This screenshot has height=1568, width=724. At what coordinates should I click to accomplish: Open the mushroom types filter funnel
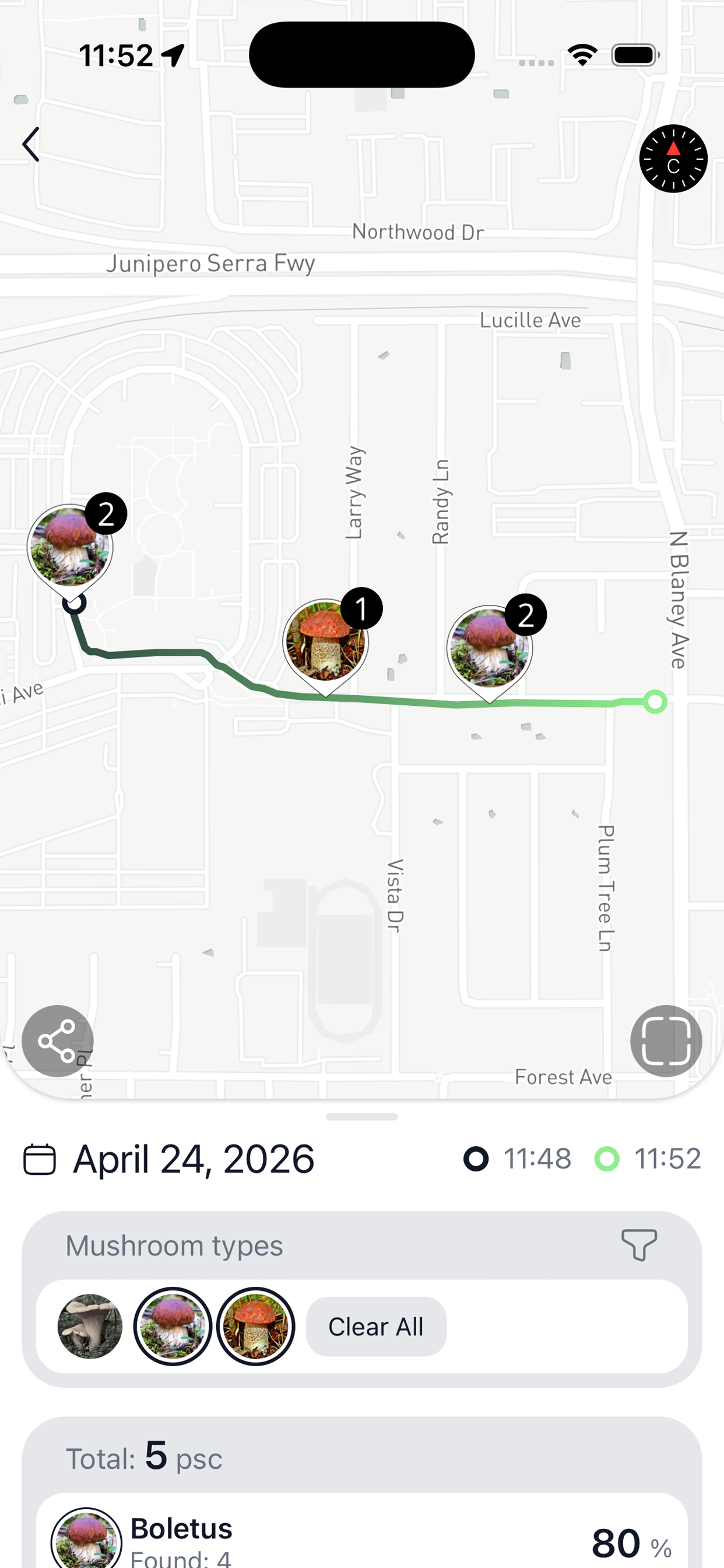click(x=638, y=1244)
